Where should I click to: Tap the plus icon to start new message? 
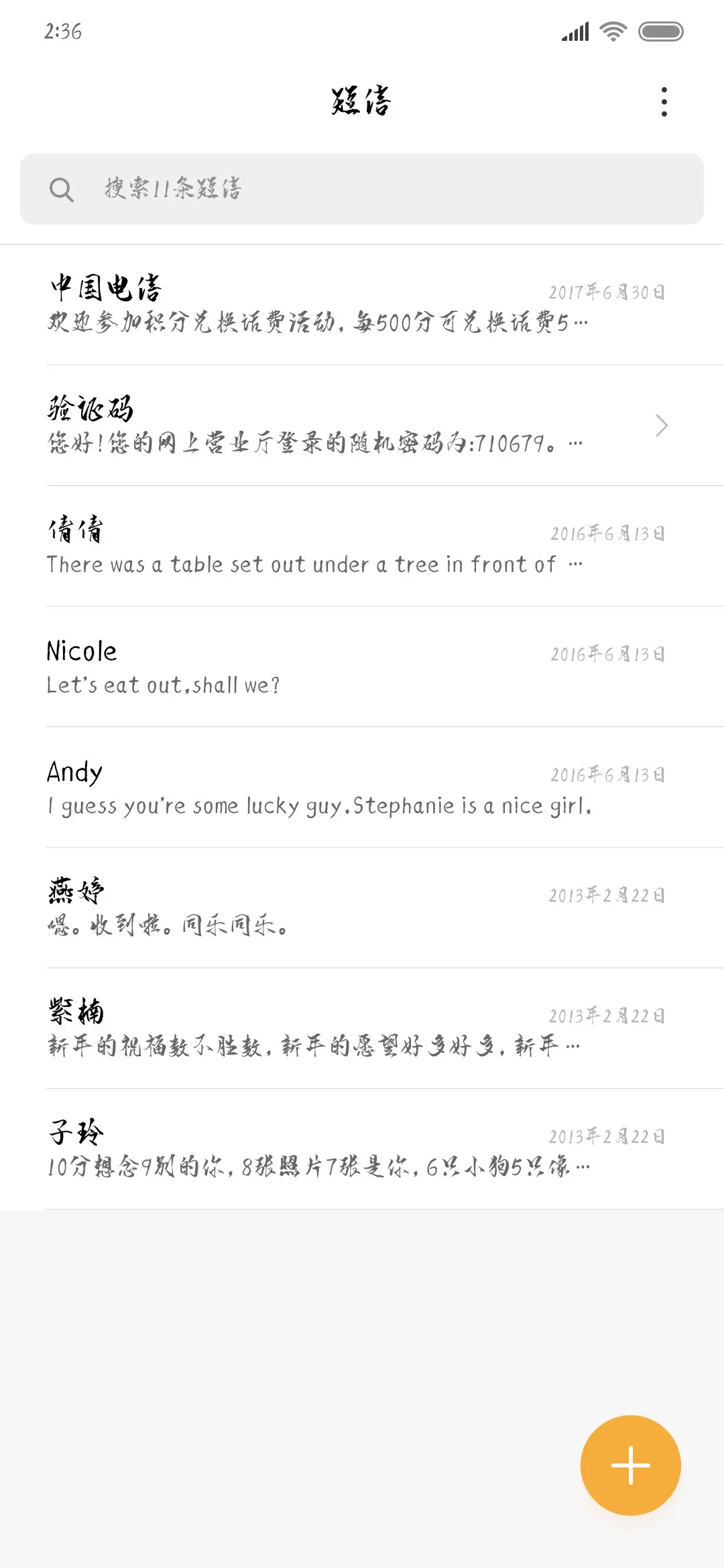pos(630,1465)
